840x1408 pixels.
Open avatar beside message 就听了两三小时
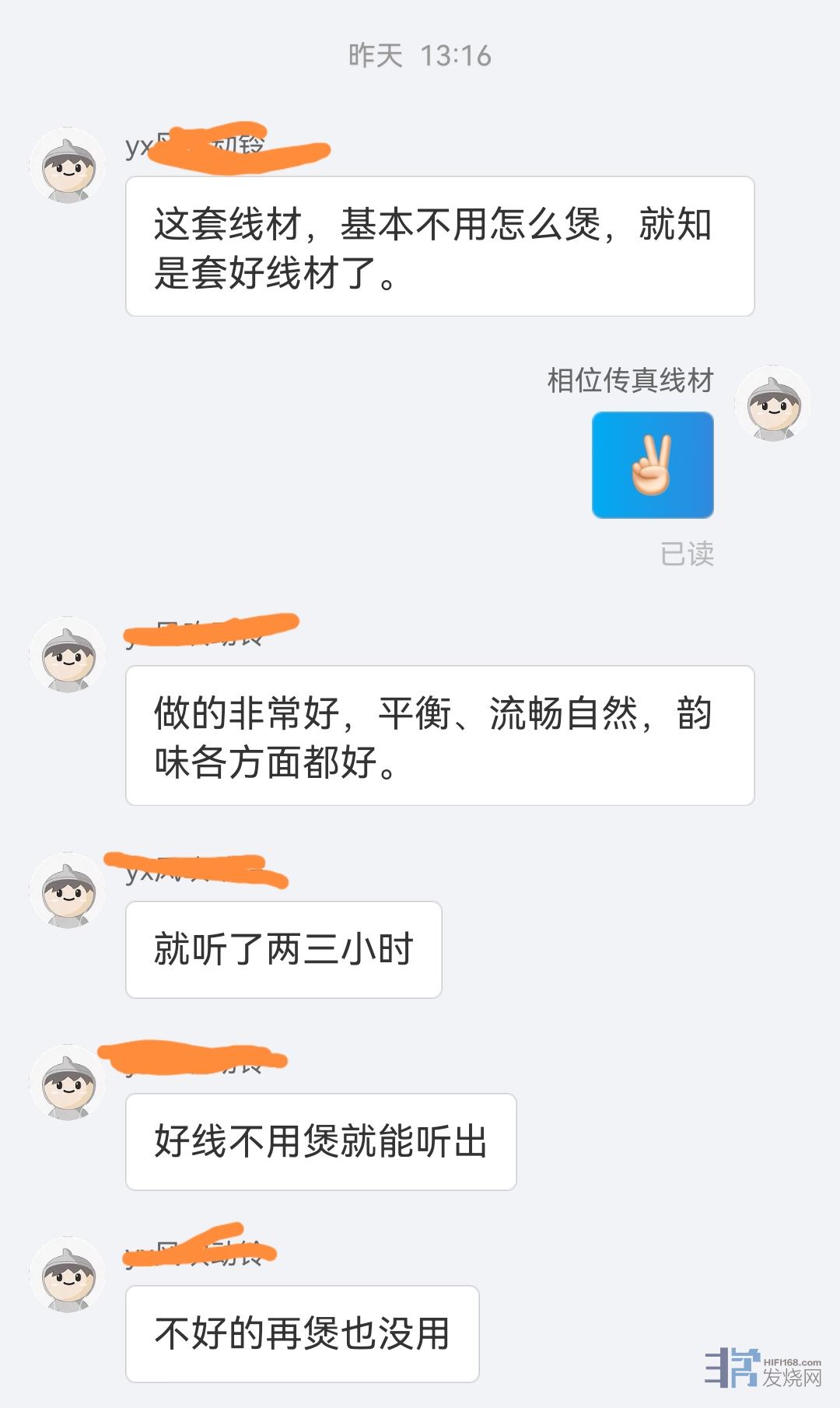pos(68,891)
